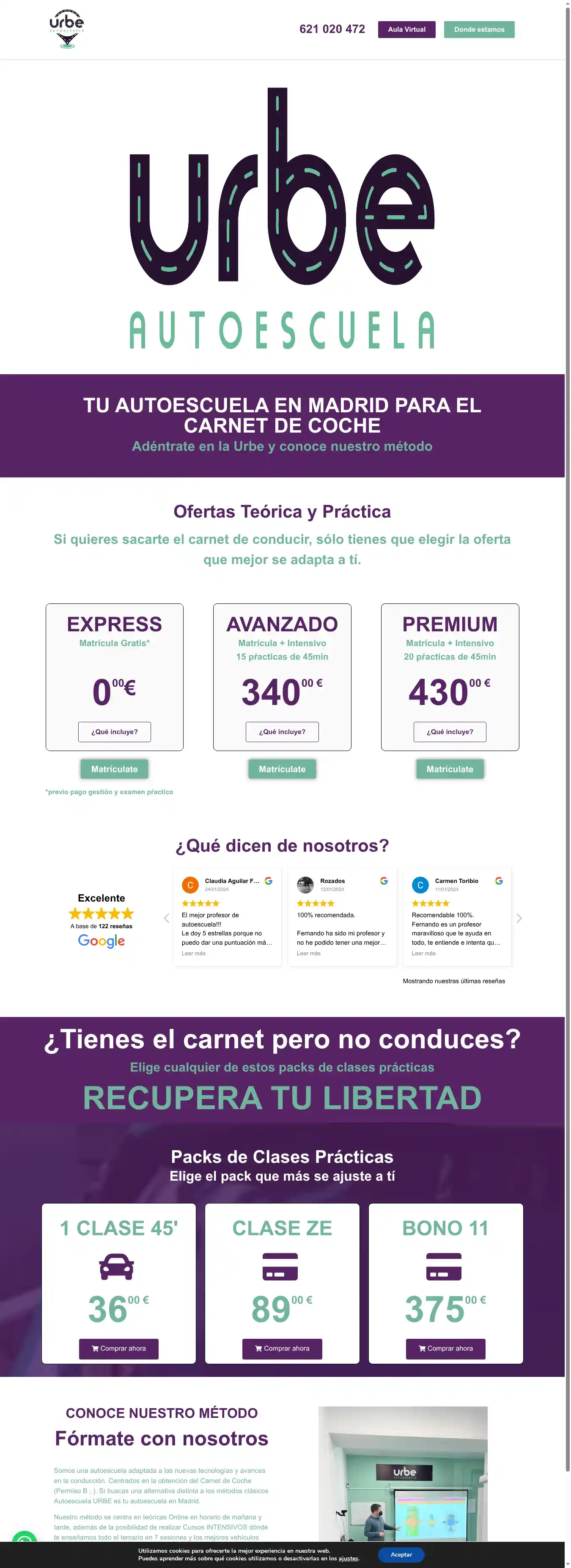Tap Matricúlate under the AVANZADO plan

point(282,769)
